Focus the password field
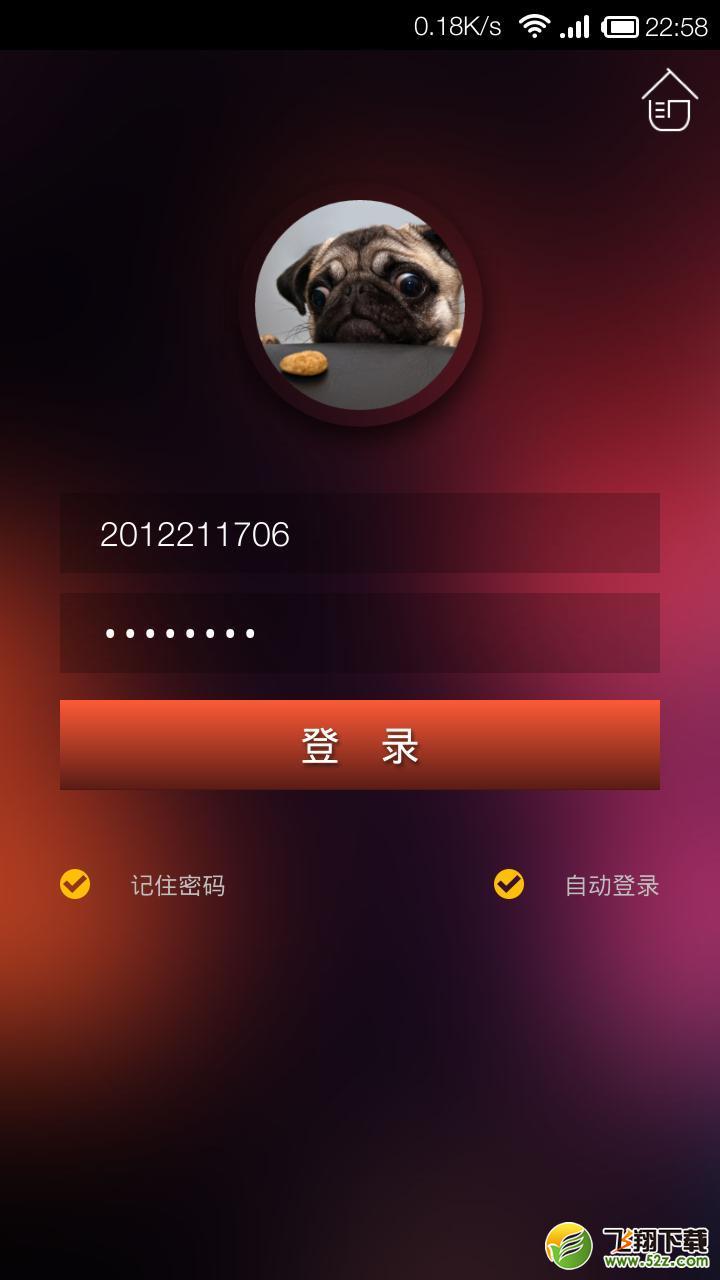Image resolution: width=720 pixels, height=1280 pixels. pos(360,633)
